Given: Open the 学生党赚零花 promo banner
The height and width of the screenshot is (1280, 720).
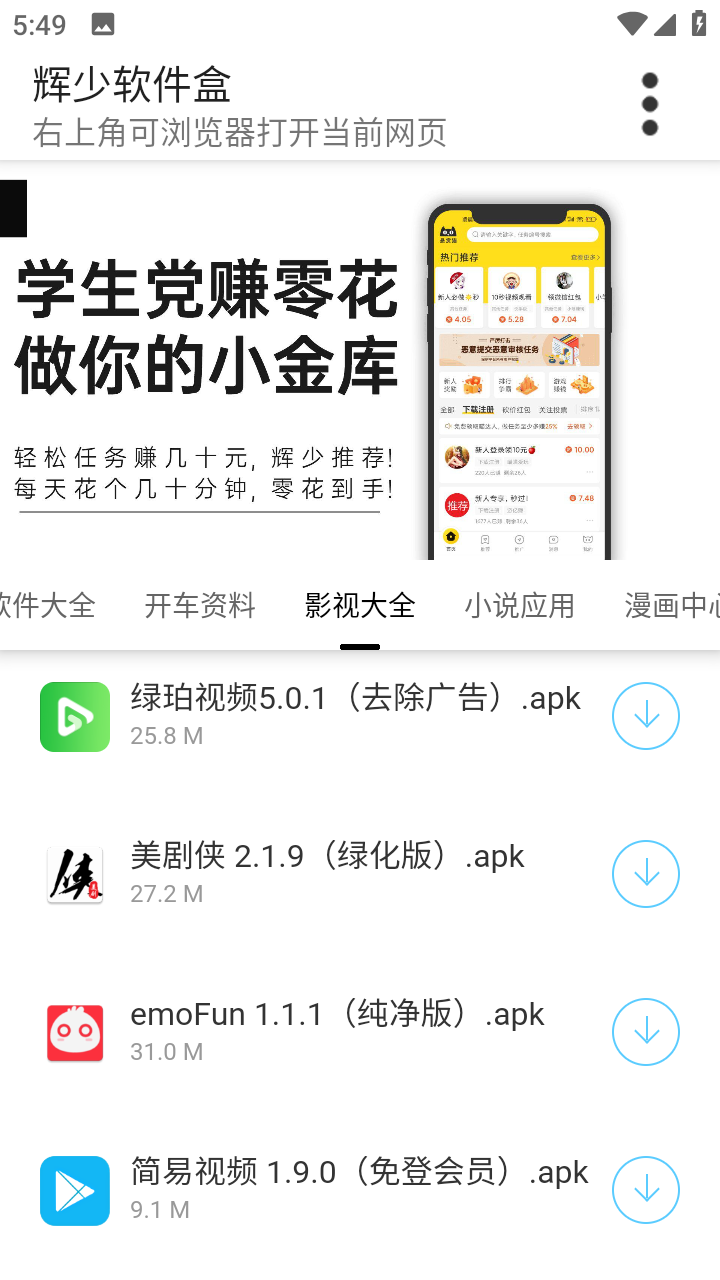Looking at the screenshot, I should point(360,360).
